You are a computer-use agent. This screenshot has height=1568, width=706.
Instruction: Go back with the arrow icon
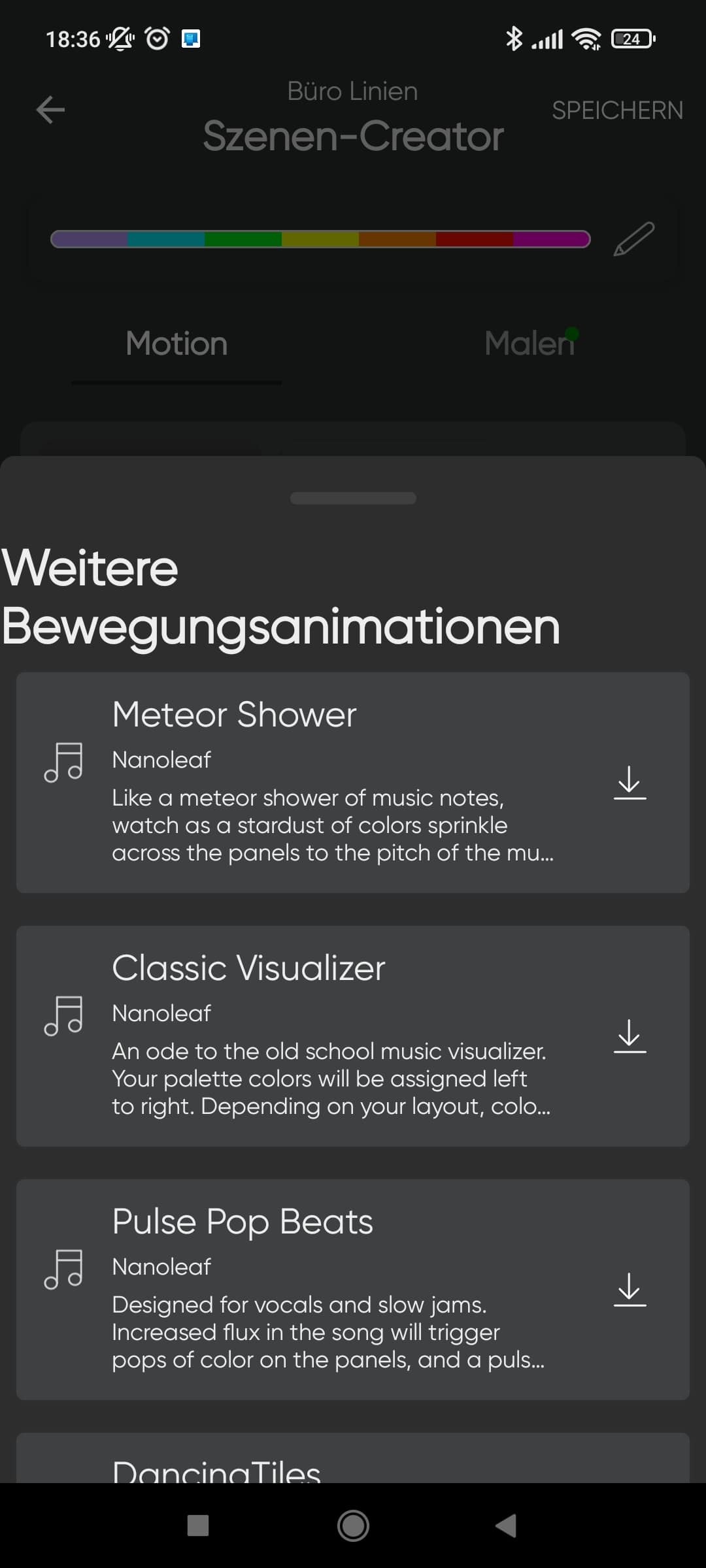click(50, 110)
